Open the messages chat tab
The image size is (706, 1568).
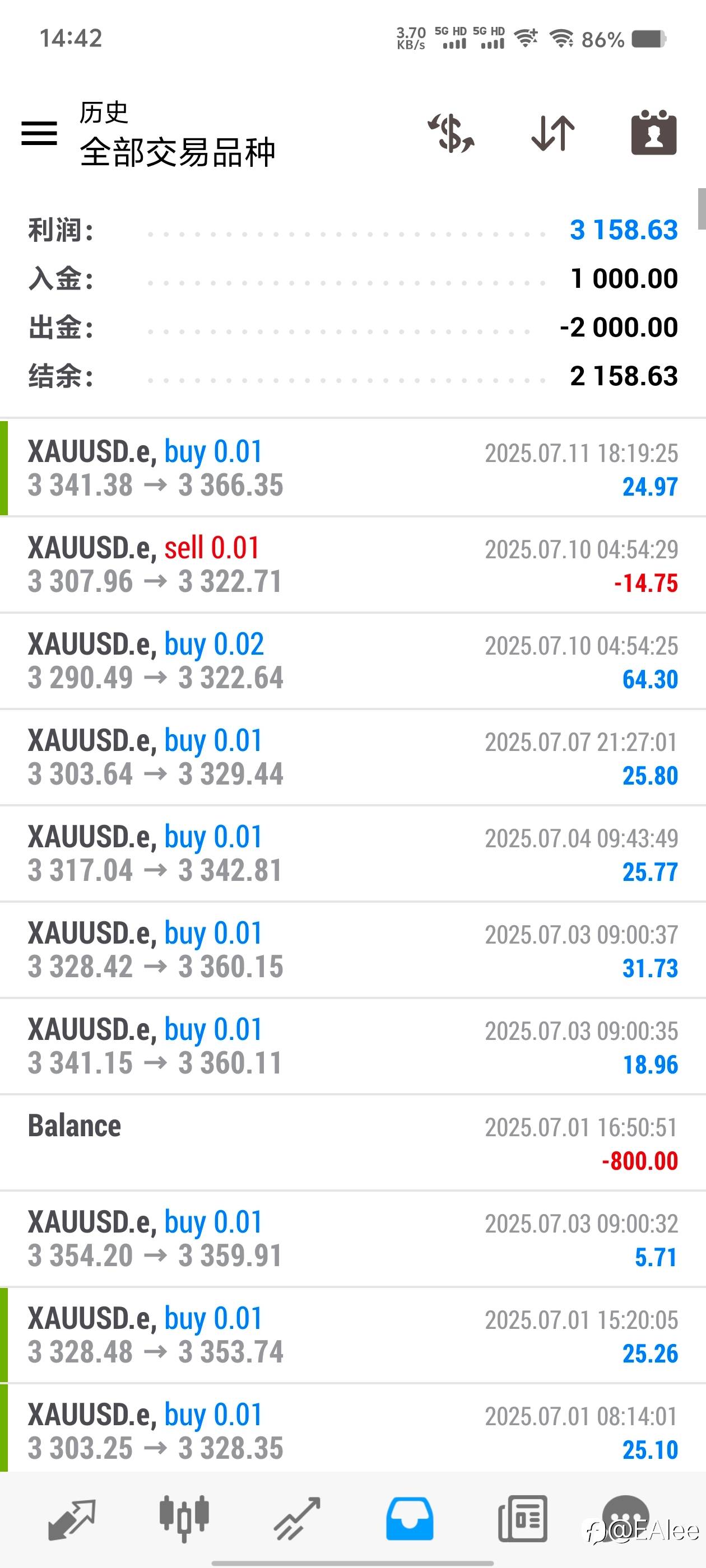[x=625, y=1519]
